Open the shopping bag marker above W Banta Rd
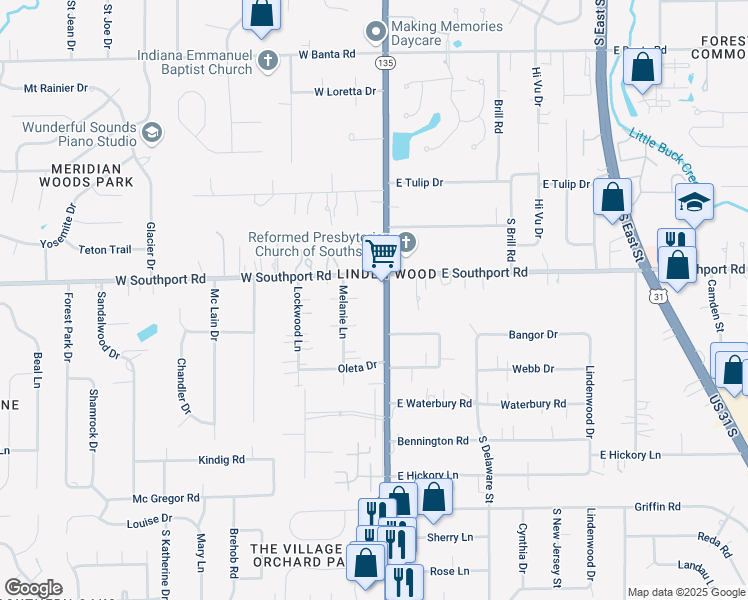The height and width of the screenshot is (600, 748). [261, 13]
